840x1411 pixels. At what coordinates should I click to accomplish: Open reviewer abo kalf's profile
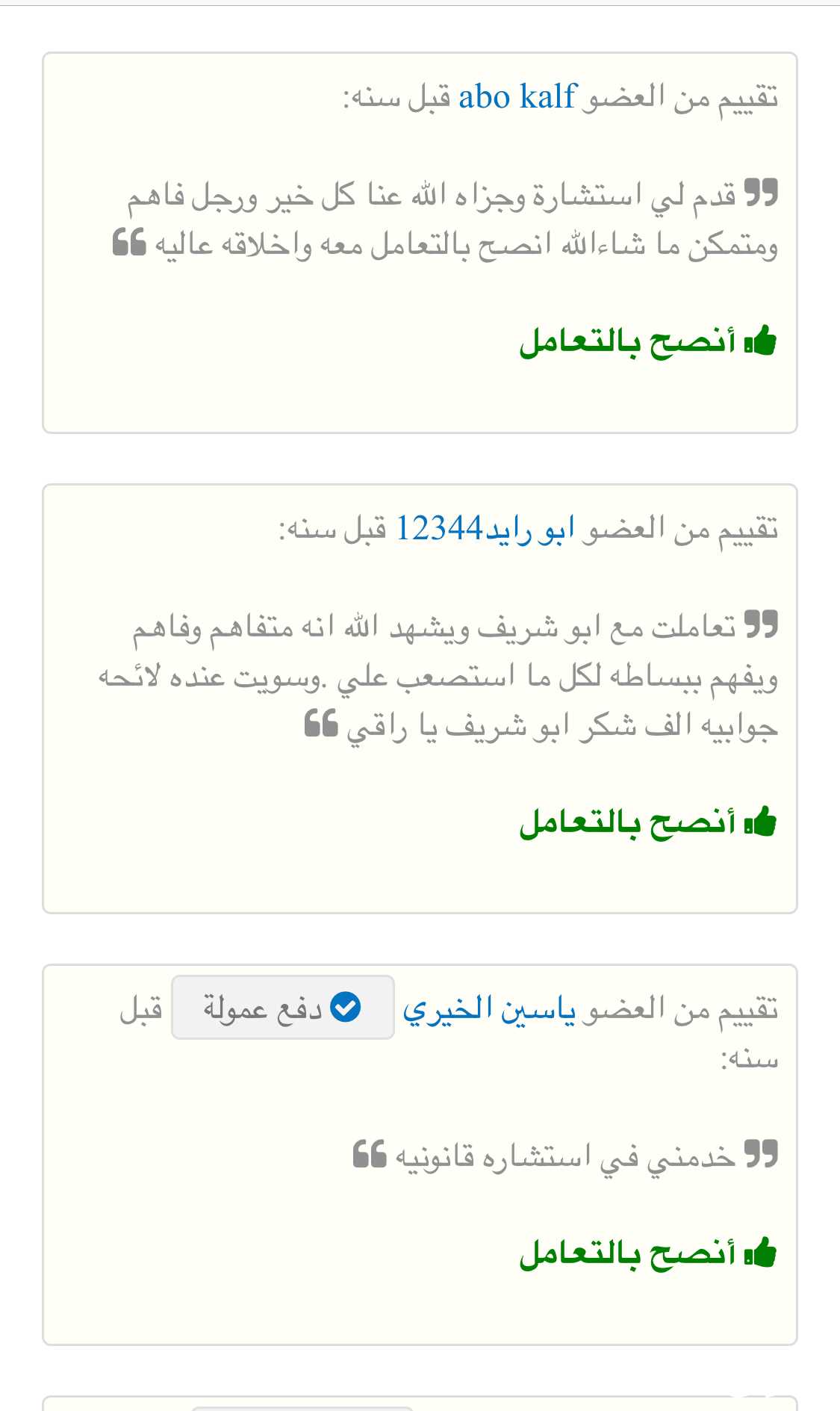pos(517,97)
